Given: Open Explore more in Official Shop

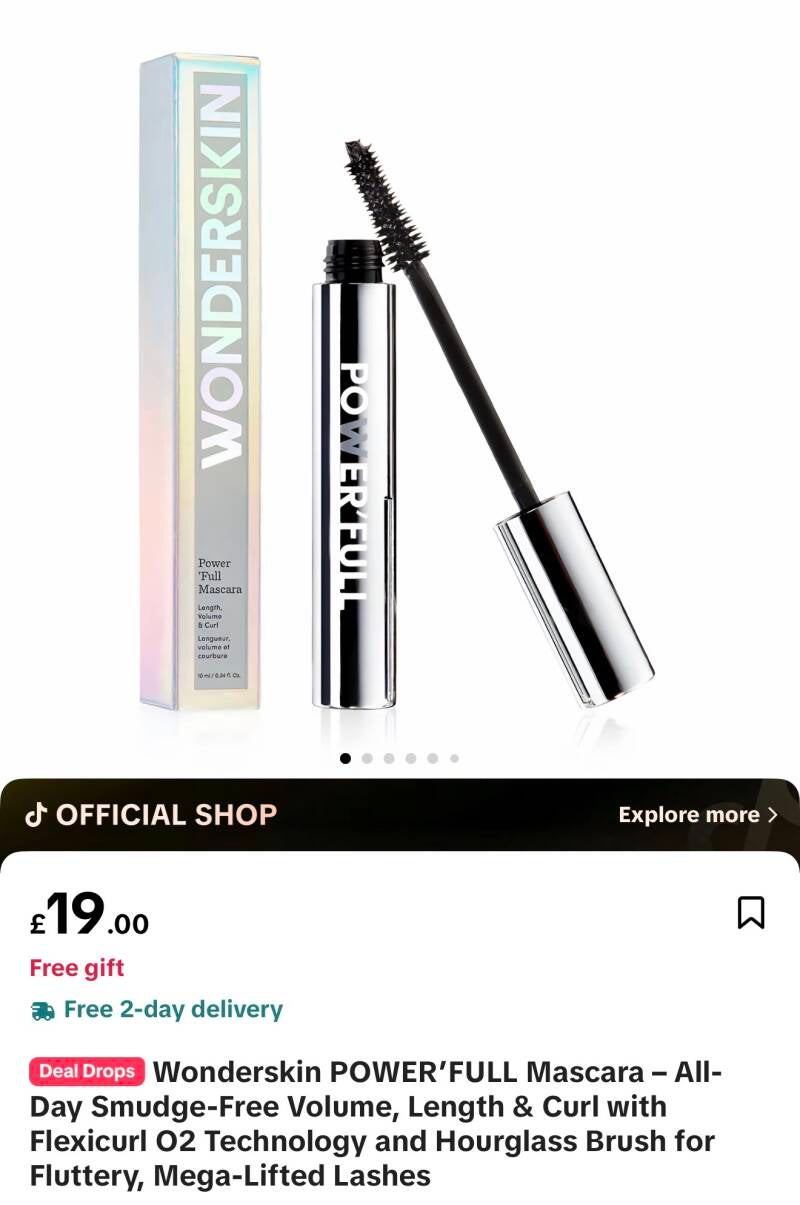Looking at the screenshot, I should (697, 815).
